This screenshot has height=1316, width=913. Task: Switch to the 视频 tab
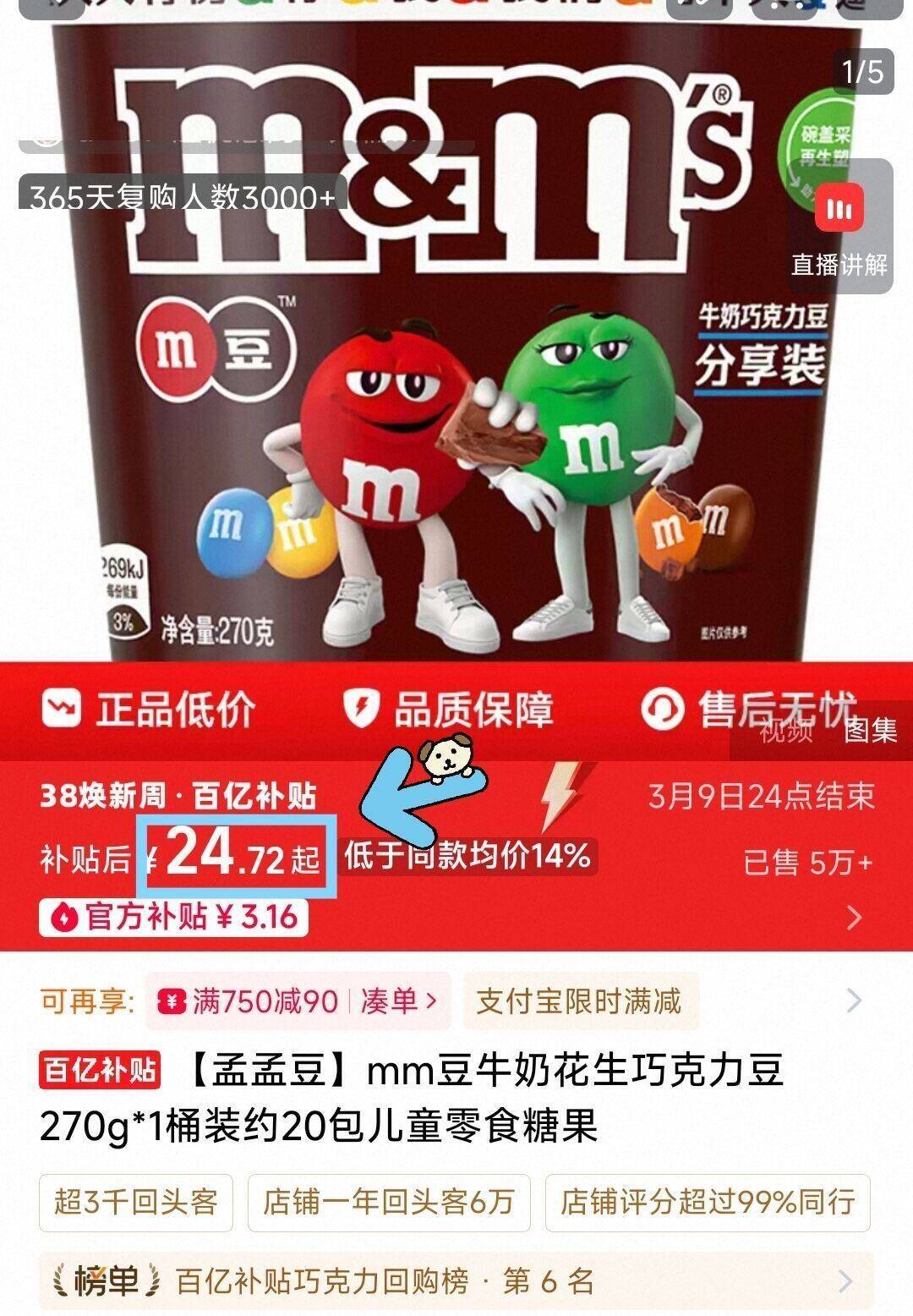pyautogui.click(x=786, y=729)
